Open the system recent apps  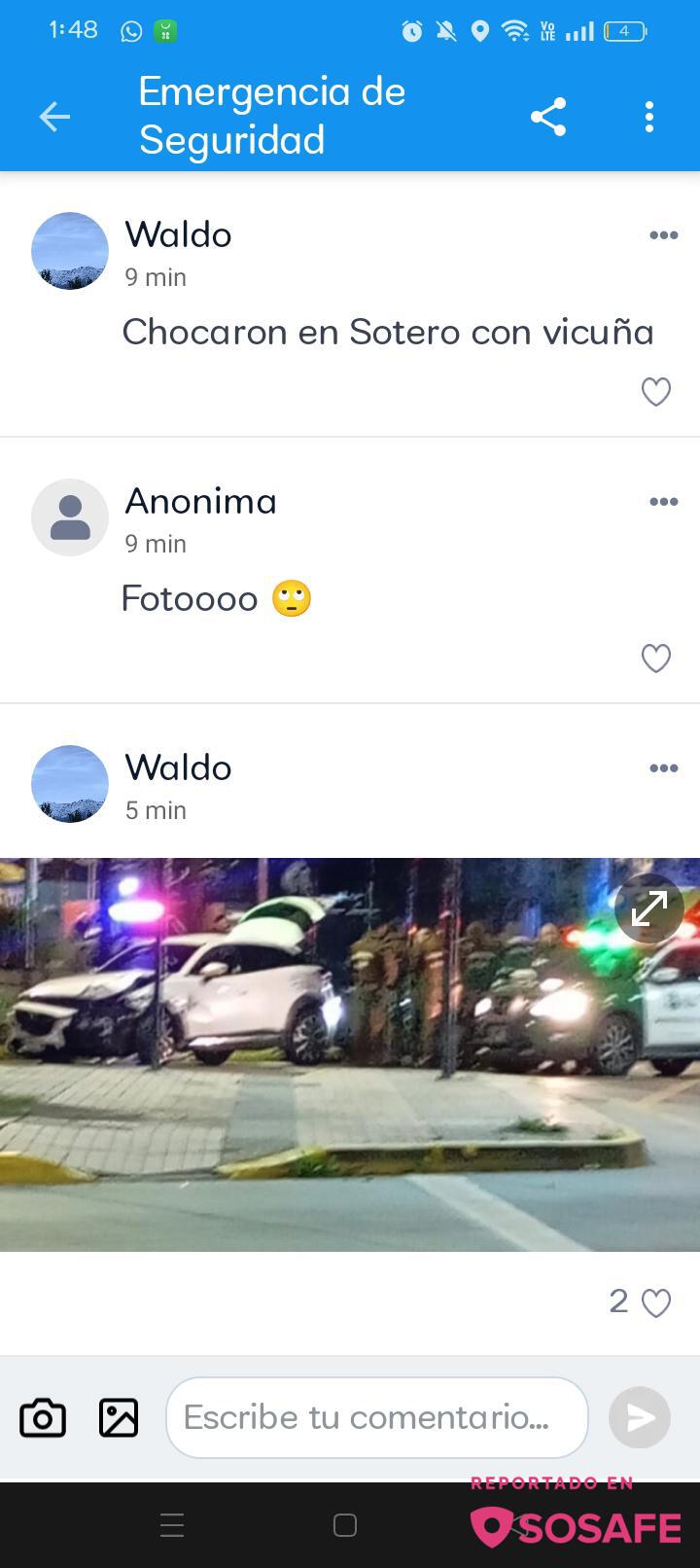click(x=172, y=1525)
